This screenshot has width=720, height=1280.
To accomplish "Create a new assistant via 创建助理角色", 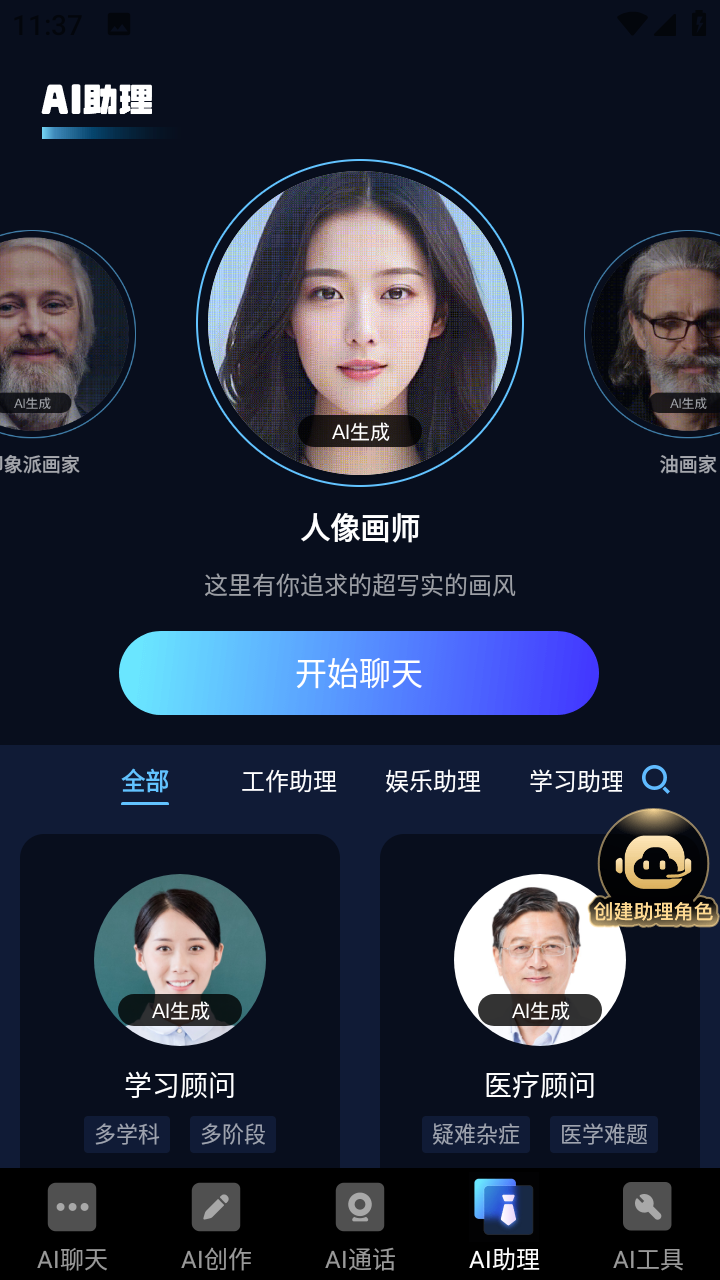I will click(x=654, y=867).
